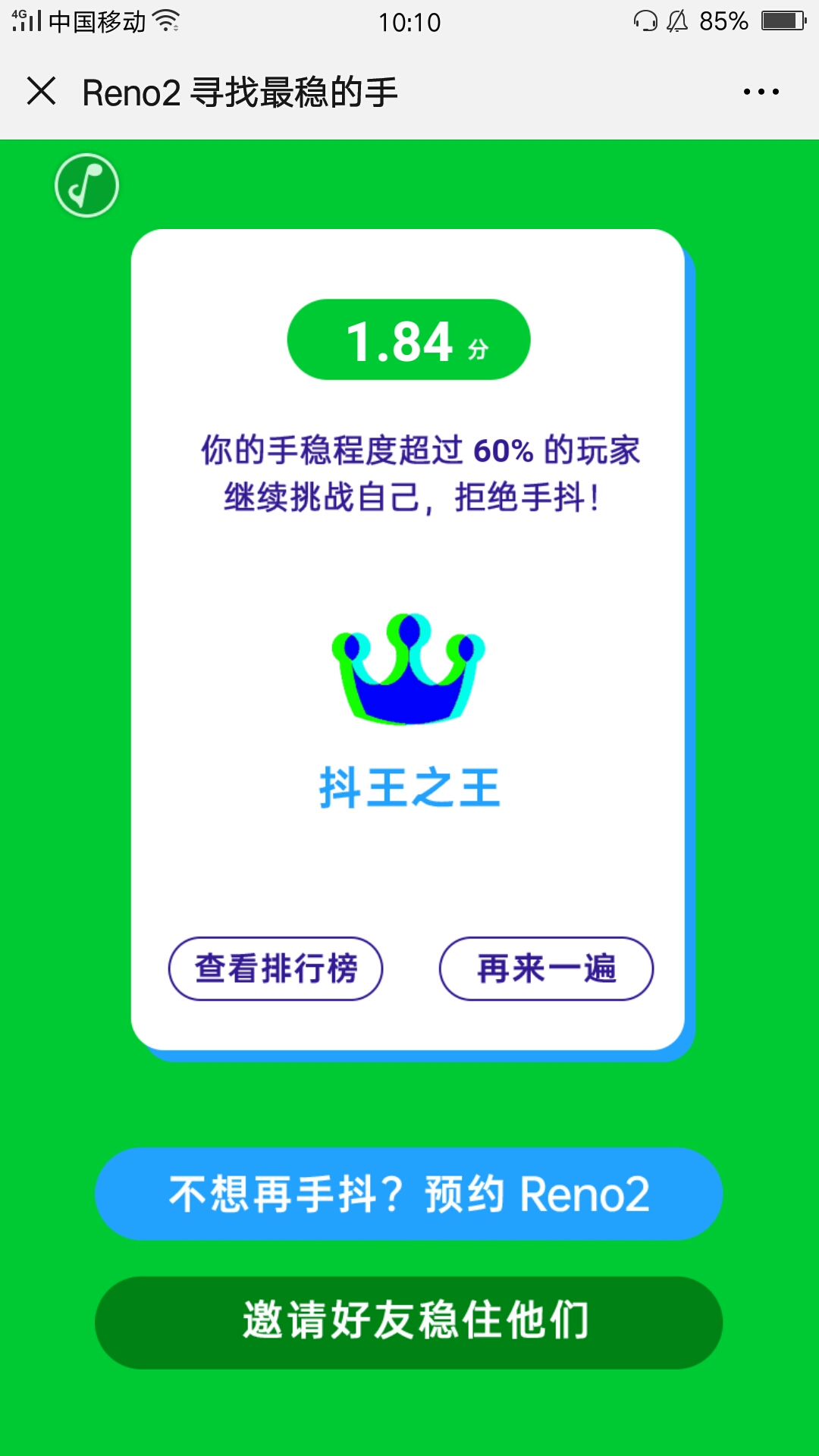
Task: Tap 再来一遍 to play again
Action: tap(546, 968)
